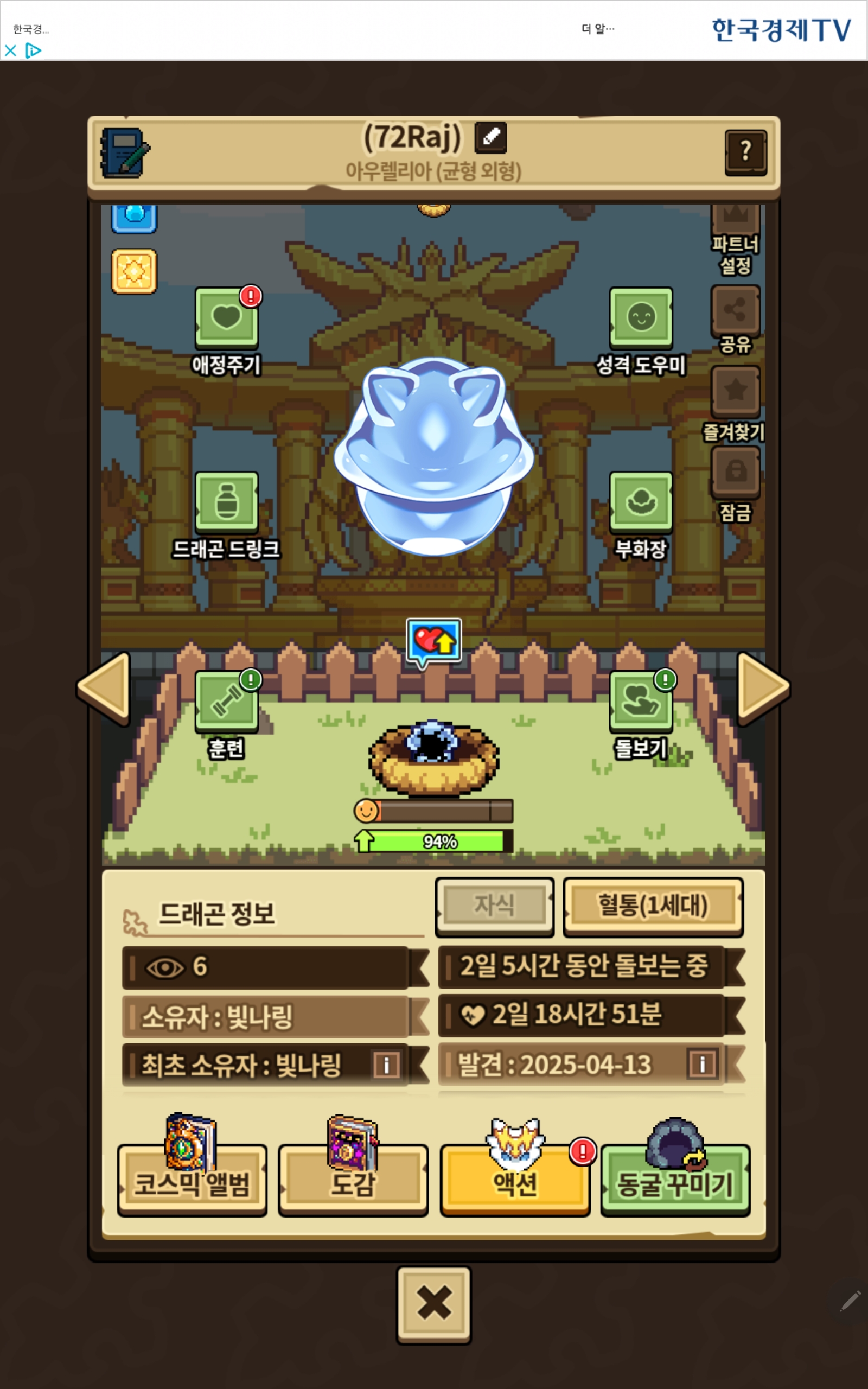Open the help question mark button
Viewport: 868px width, 1389px height.
745,152
